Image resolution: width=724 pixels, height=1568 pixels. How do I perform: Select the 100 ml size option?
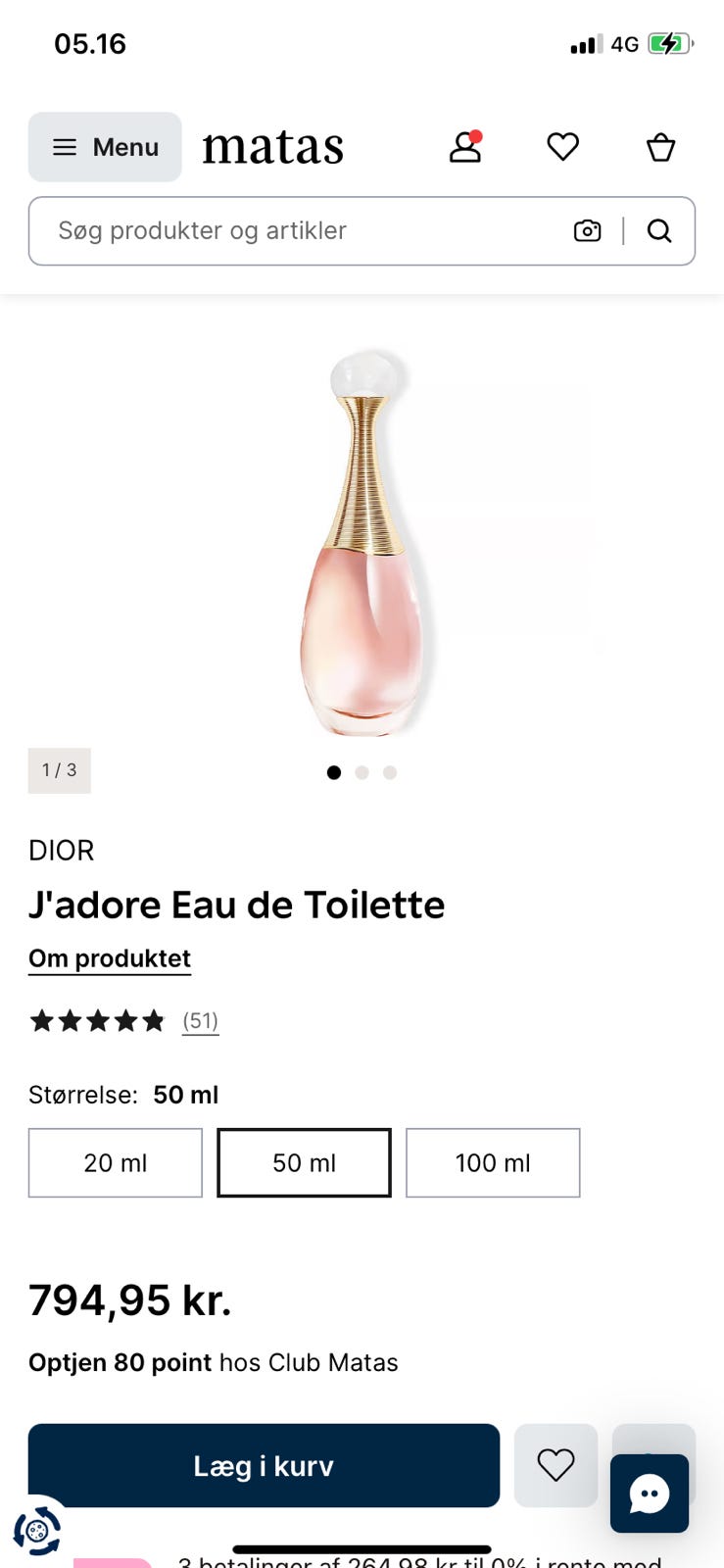493,1163
